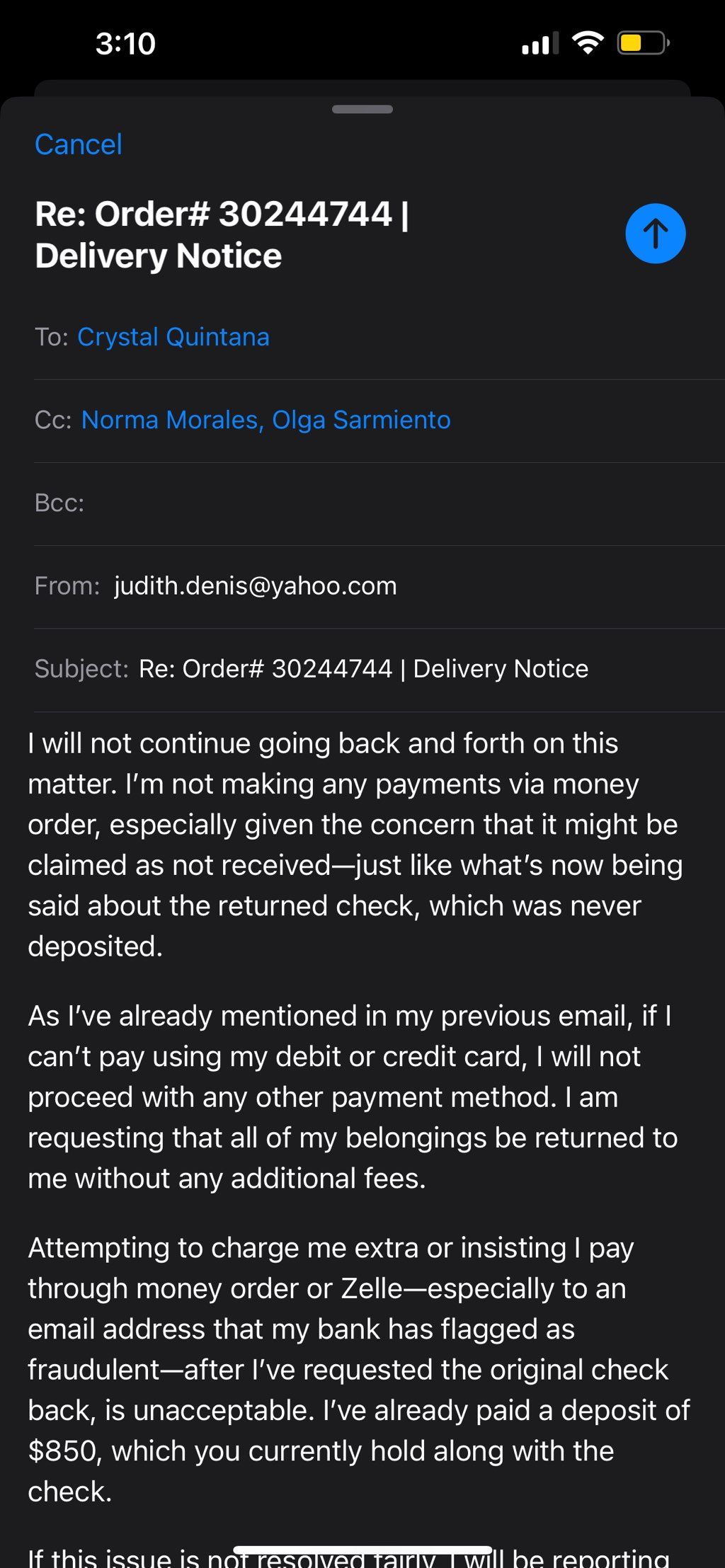The width and height of the screenshot is (725, 1568).
Task: Tap the Bcc field
Action: coord(379,503)
